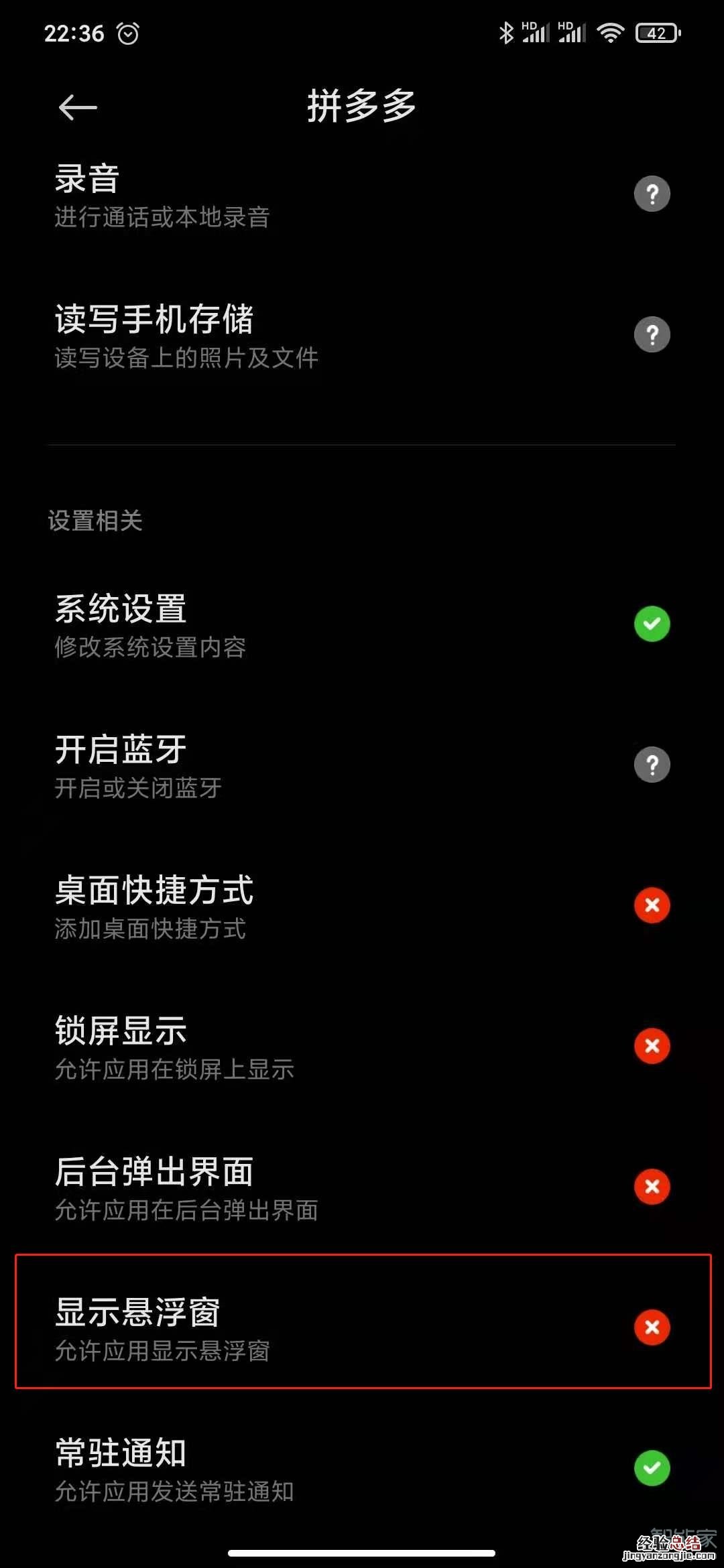Open the 读写手机存储 permission row
Viewport: 724px width, 1568px height.
click(x=362, y=336)
